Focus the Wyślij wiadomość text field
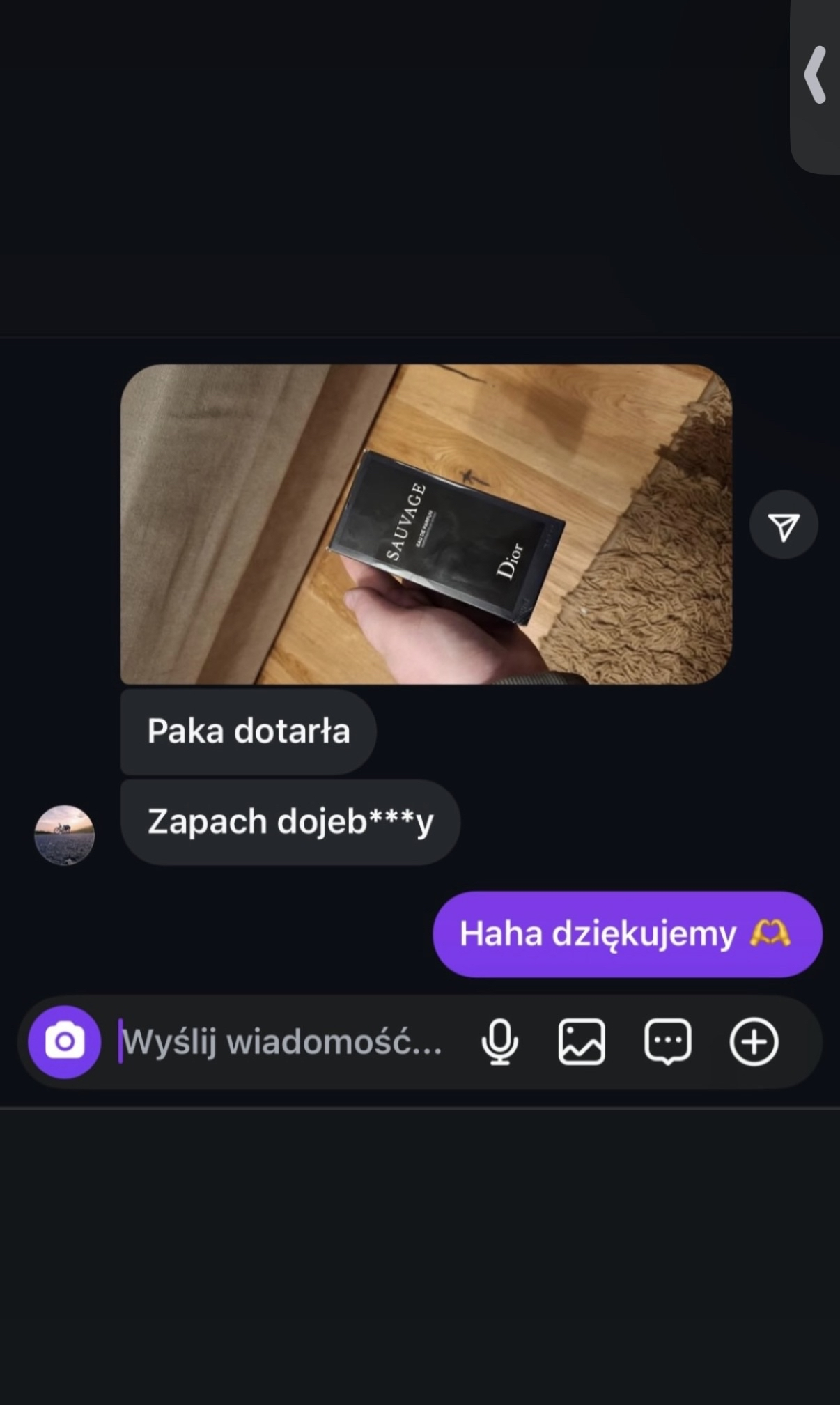Viewport: 840px width, 1405px height. [x=281, y=1042]
